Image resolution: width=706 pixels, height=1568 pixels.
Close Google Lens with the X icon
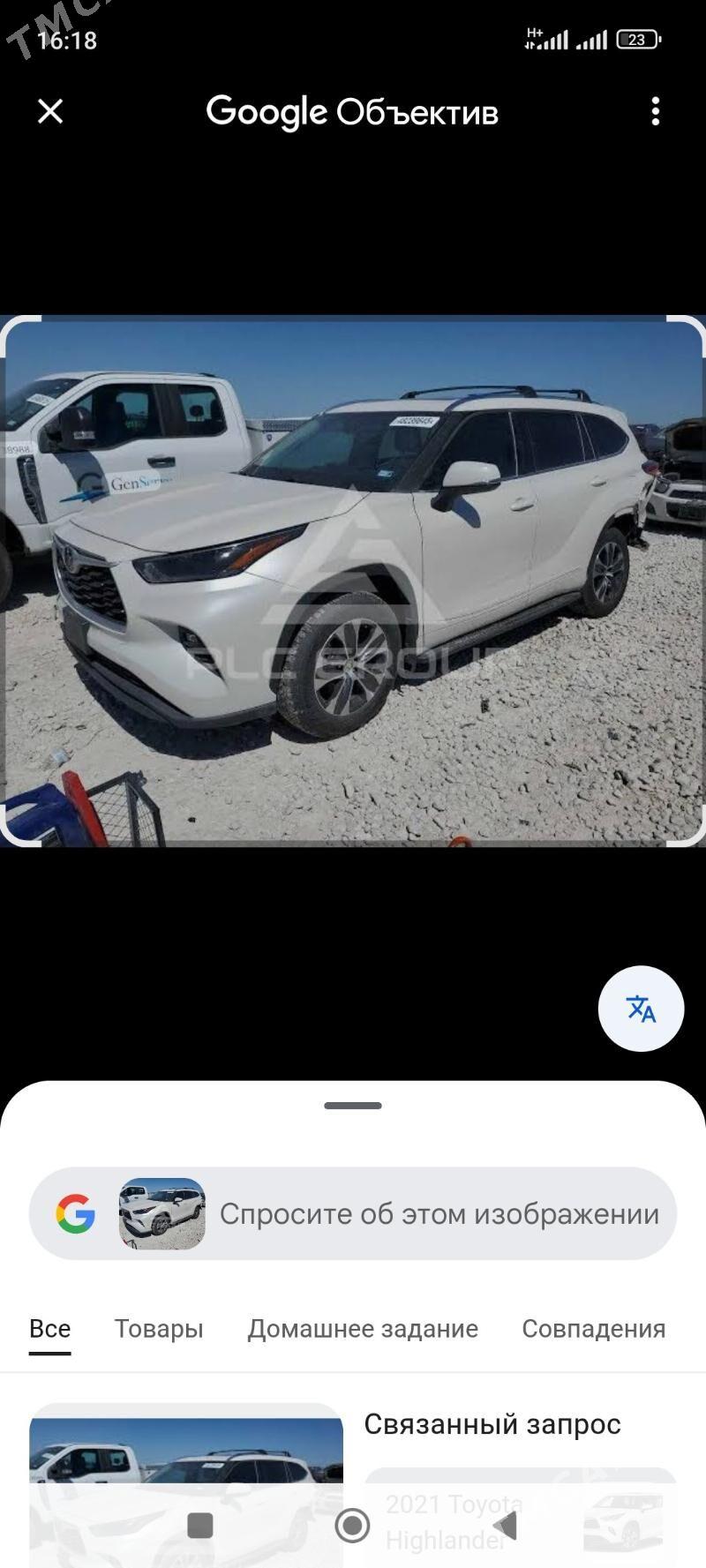tap(50, 111)
